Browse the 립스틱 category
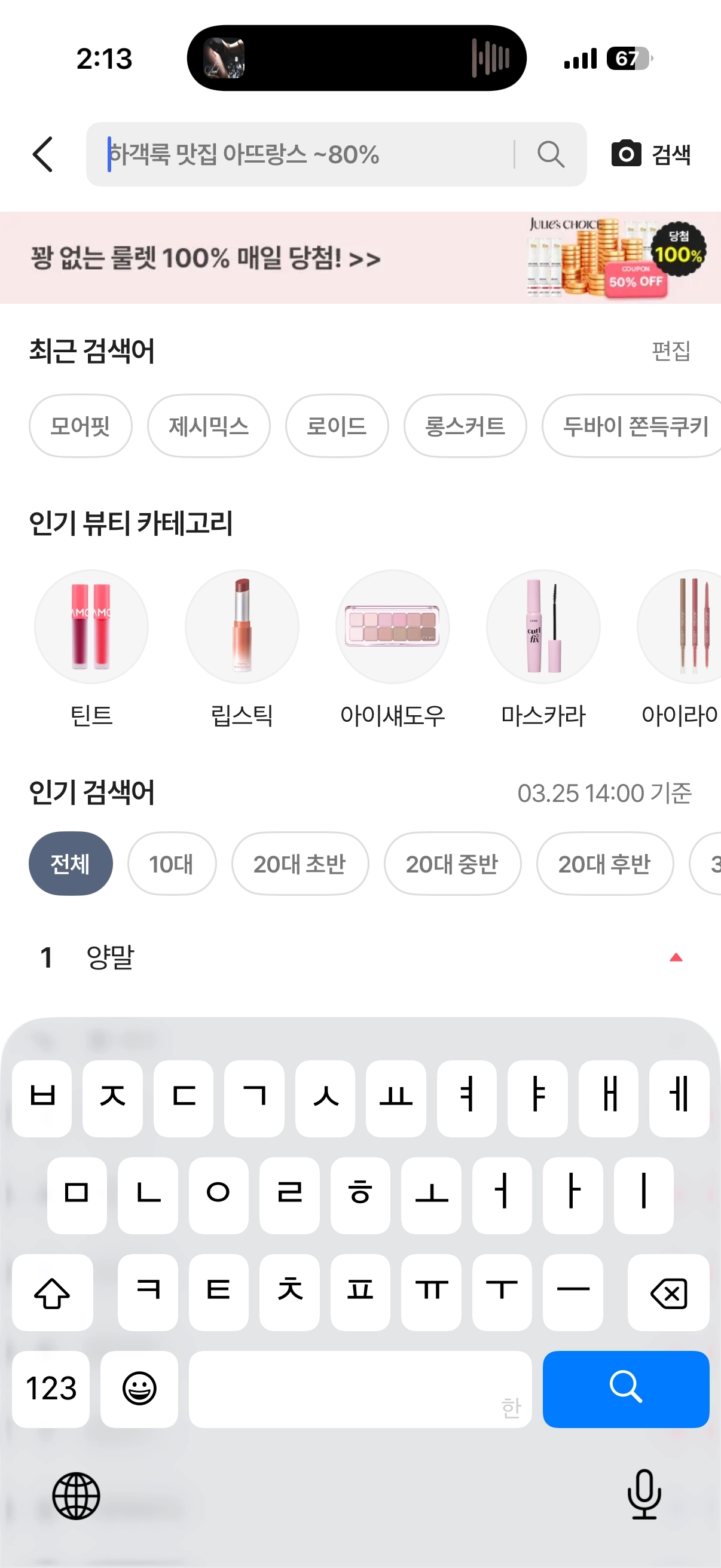 point(242,645)
